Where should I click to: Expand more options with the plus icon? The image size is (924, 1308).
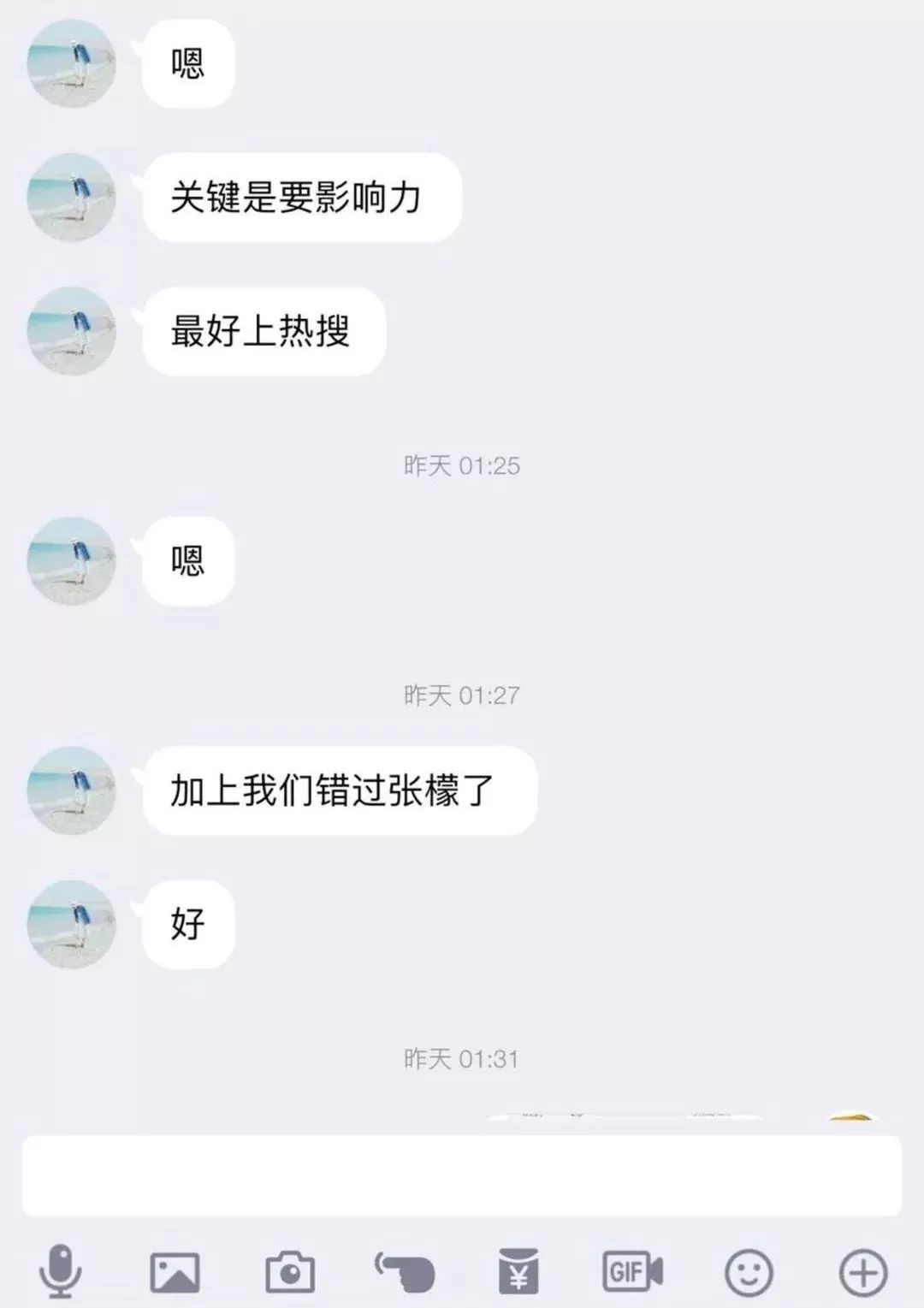[863, 1272]
